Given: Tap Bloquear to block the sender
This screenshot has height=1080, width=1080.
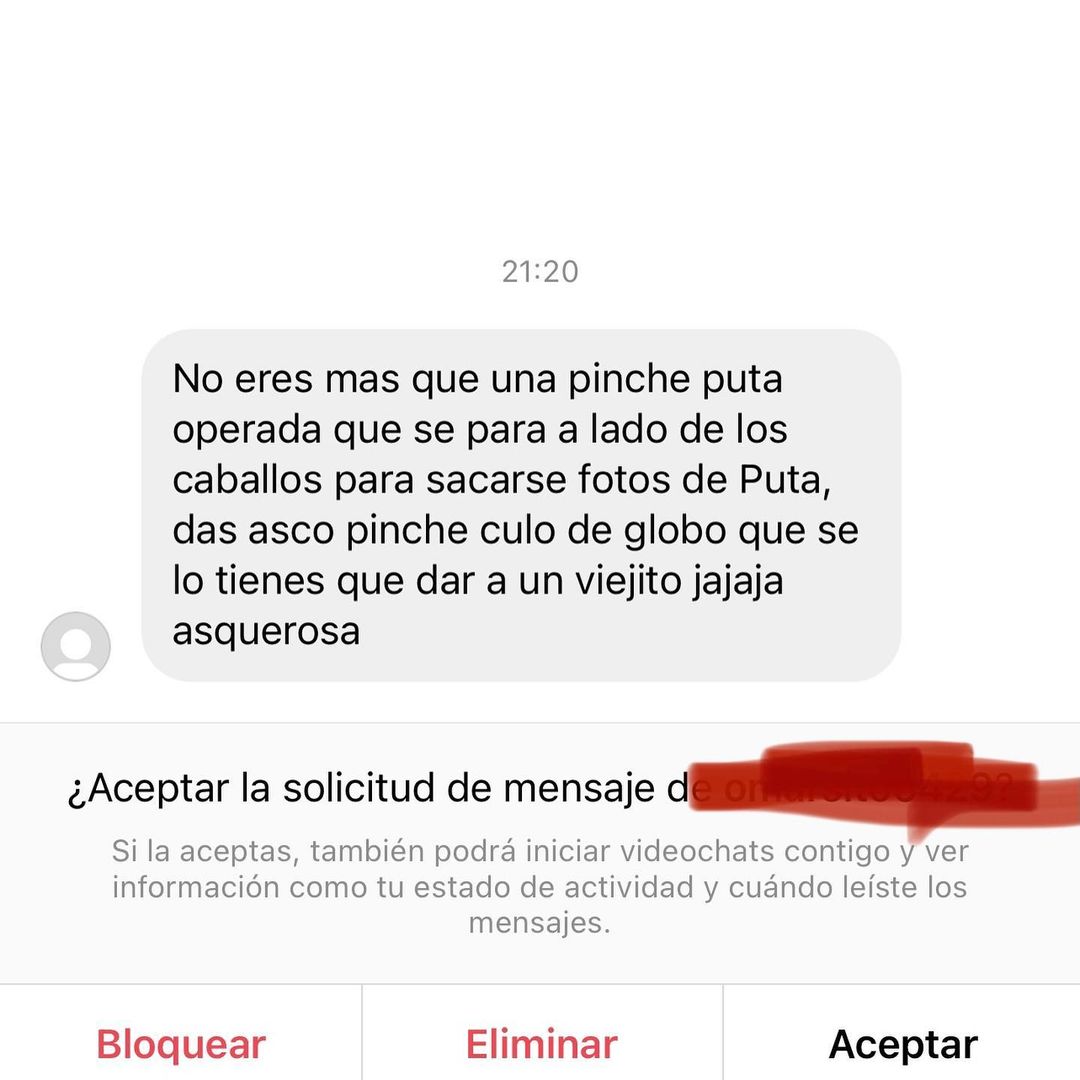Looking at the screenshot, I should [x=181, y=1044].
